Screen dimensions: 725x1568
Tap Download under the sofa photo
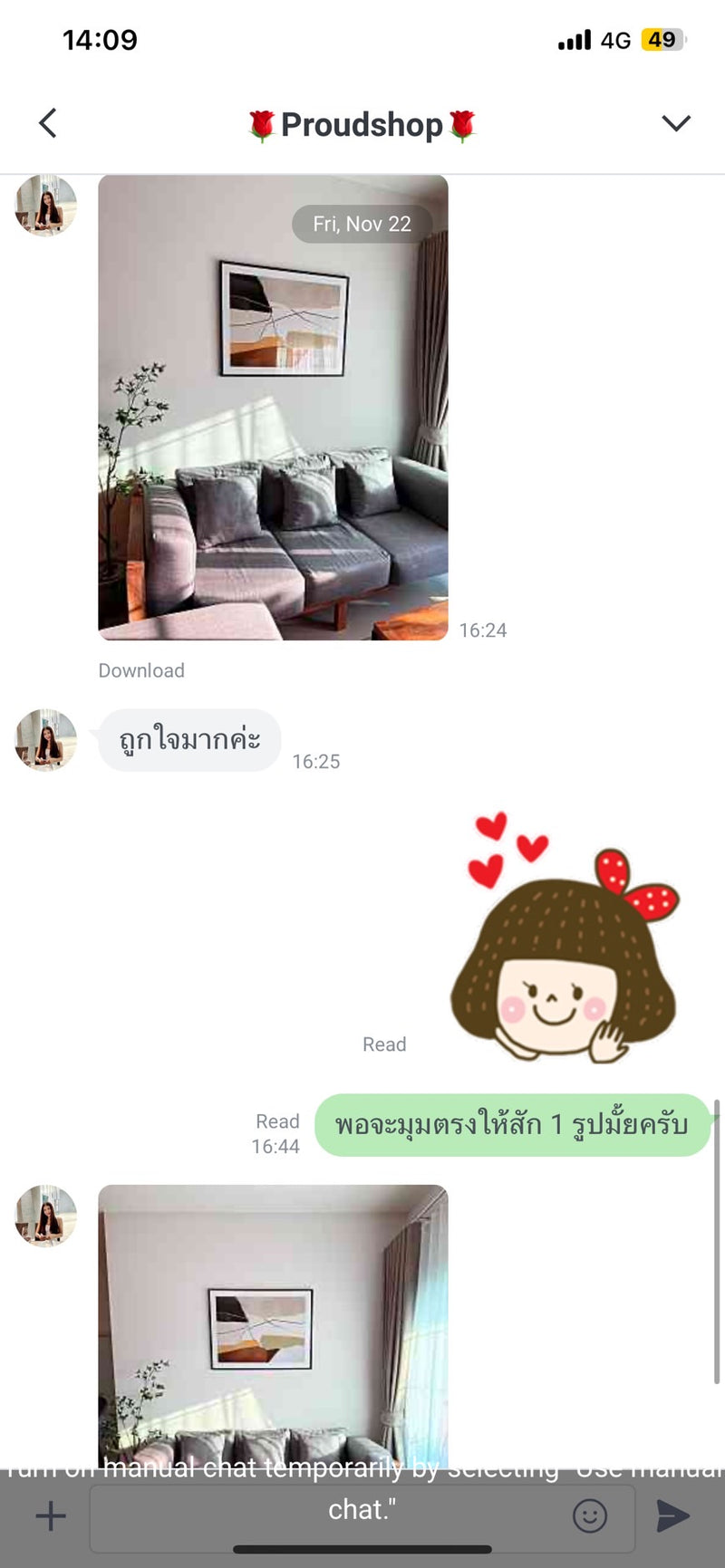[141, 670]
